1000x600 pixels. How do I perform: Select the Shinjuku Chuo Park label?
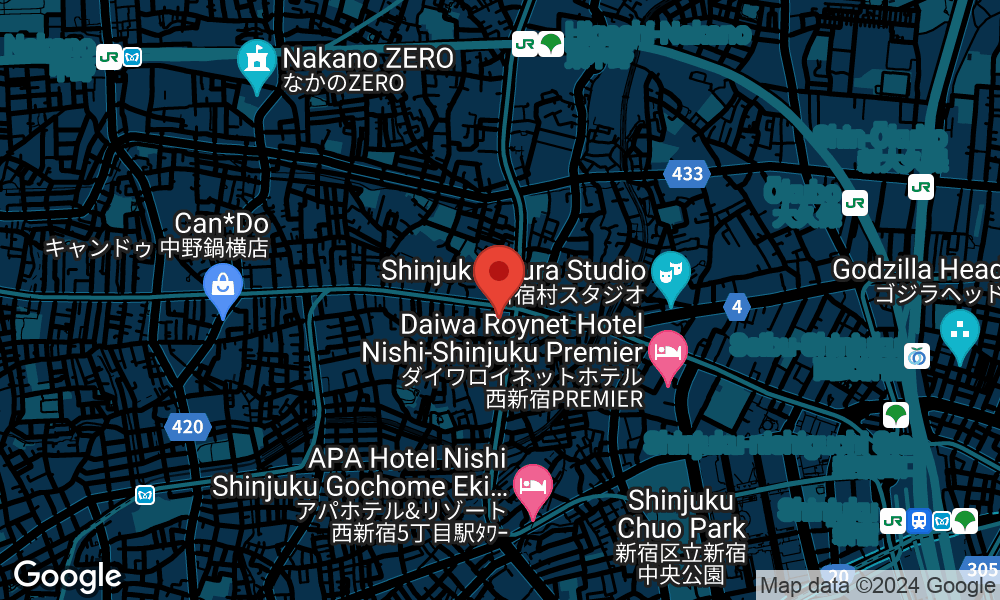click(x=681, y=515)
